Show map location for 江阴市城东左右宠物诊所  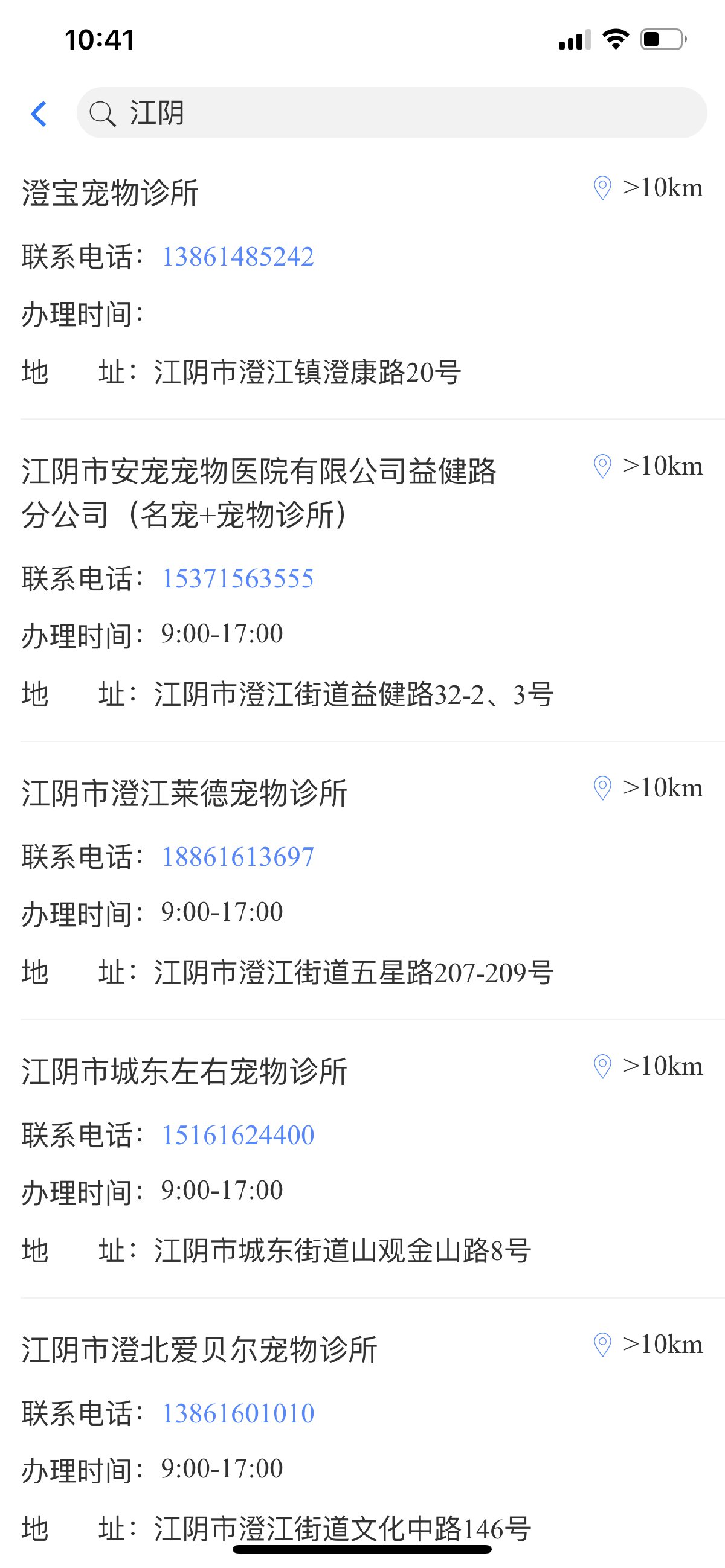(602, 1066)
